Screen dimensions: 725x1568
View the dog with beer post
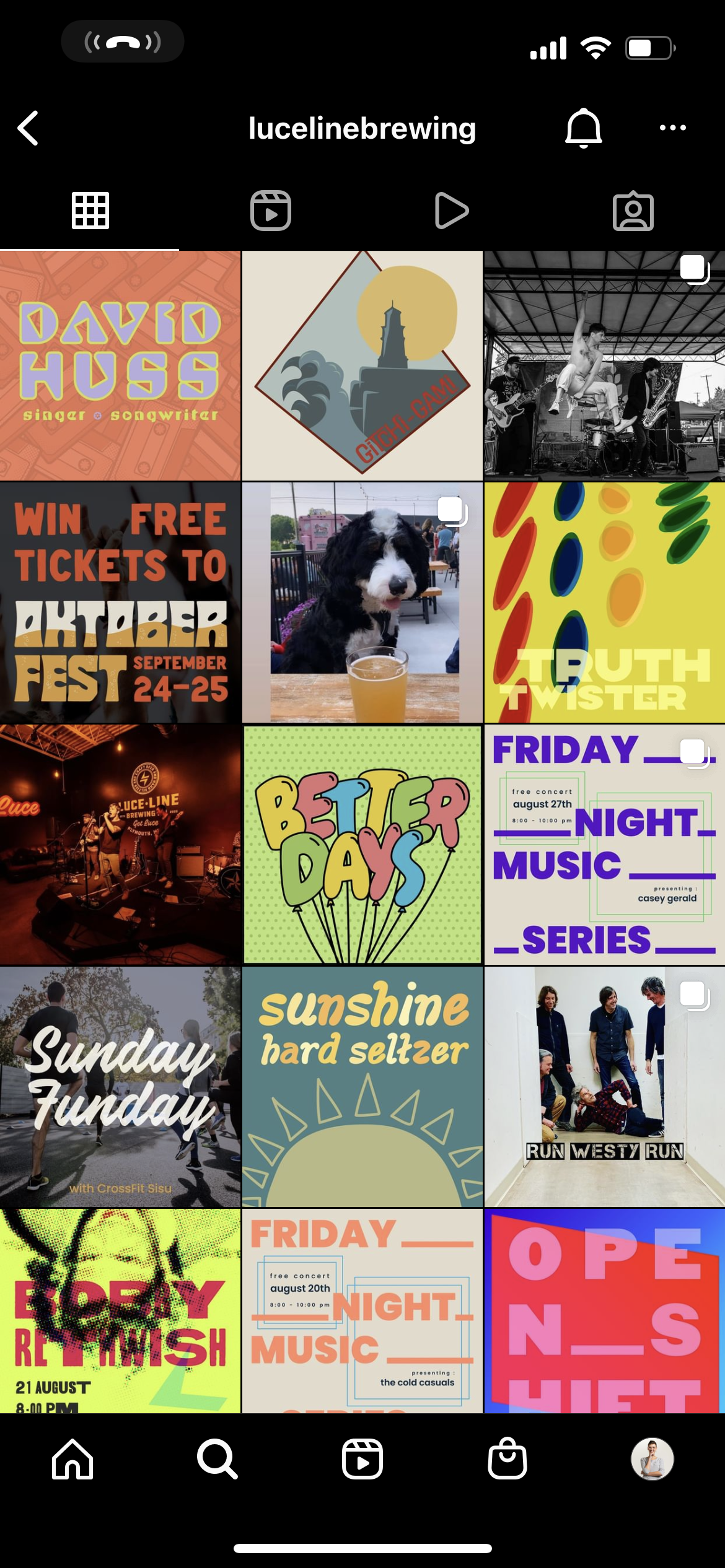(362, 603)
